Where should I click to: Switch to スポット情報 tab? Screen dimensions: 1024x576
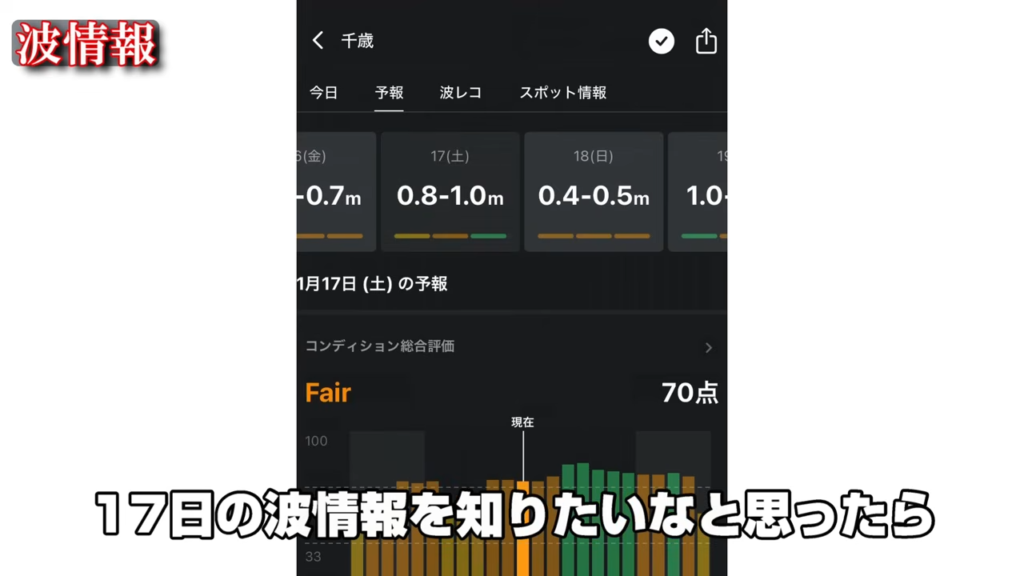[x=563, y=93]
